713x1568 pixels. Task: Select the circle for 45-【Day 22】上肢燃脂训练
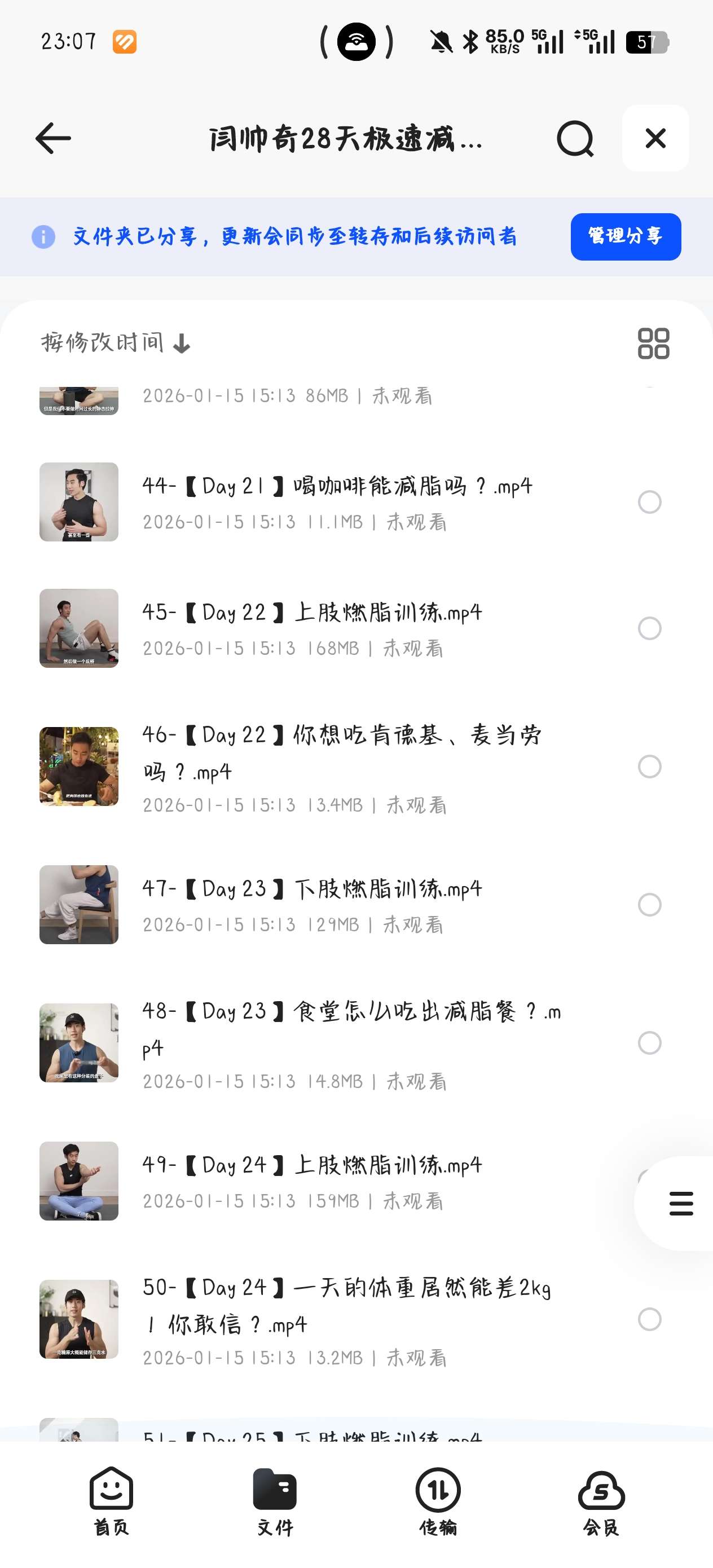[x=649, y=628]
